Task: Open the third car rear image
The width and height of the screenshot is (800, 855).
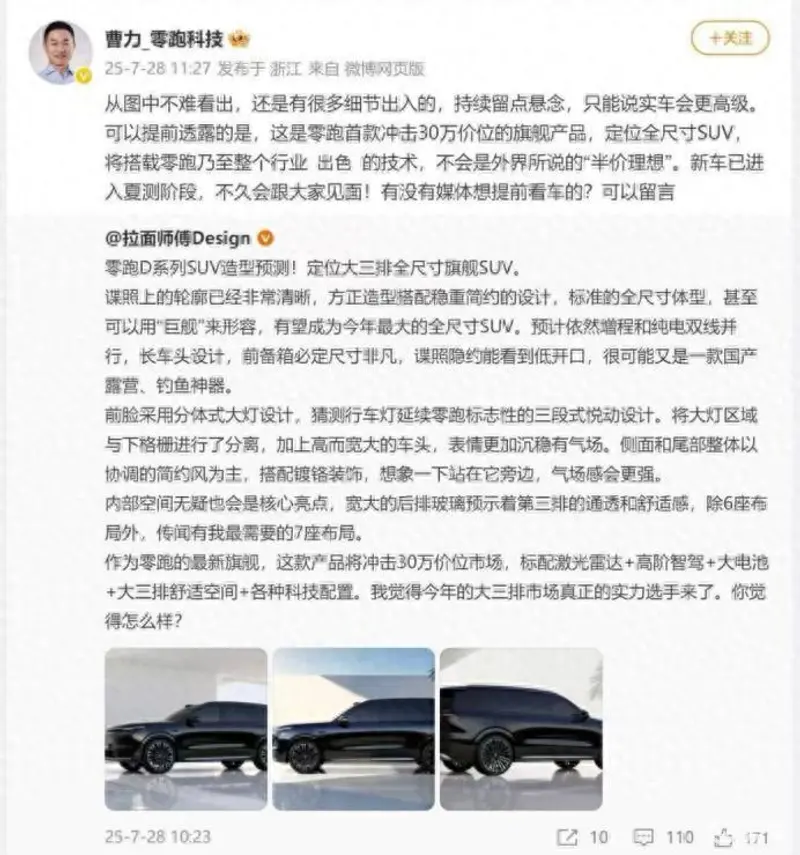Action: pos(521,728)
